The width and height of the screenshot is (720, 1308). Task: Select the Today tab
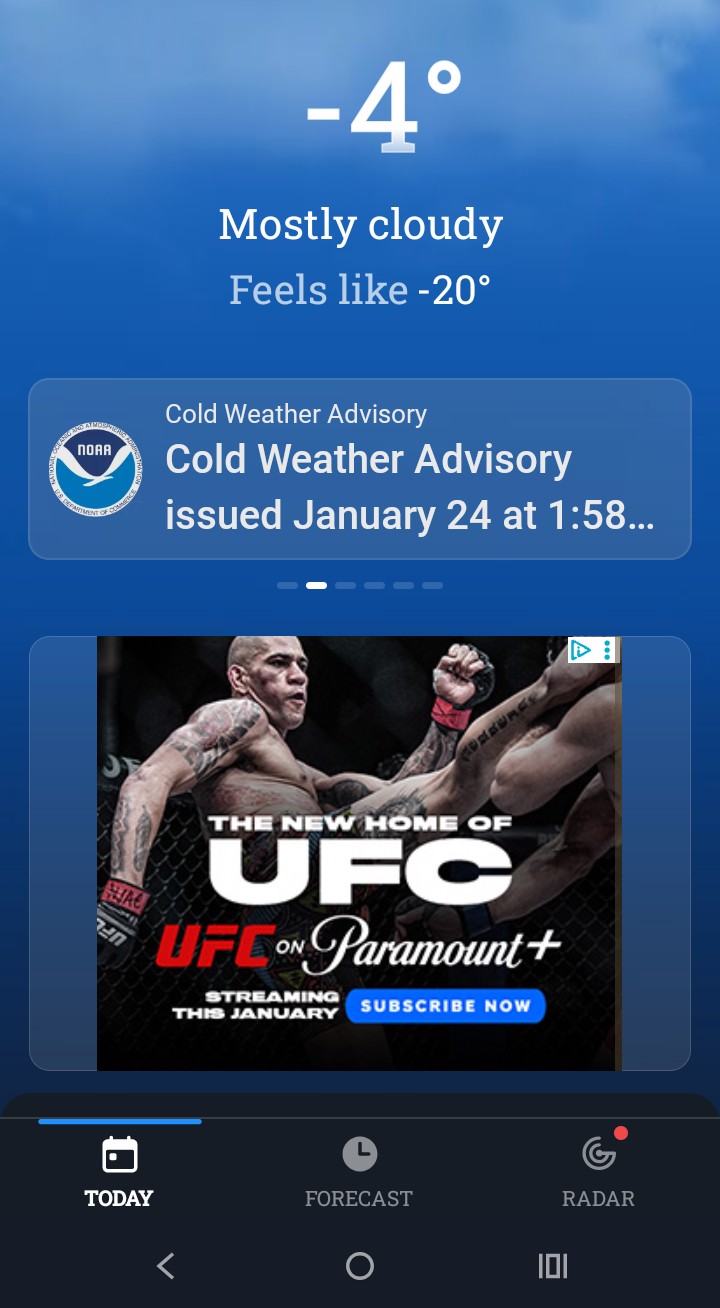click(119, 1172)
